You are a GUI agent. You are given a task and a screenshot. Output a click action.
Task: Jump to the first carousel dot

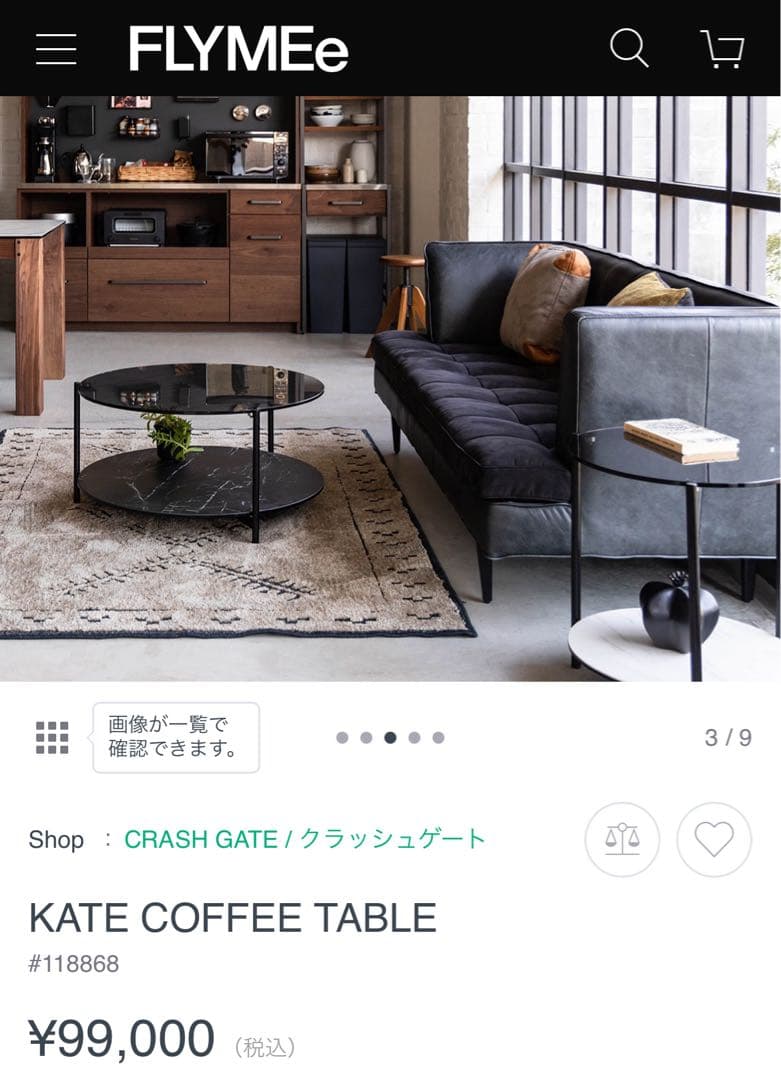point(343,737)
